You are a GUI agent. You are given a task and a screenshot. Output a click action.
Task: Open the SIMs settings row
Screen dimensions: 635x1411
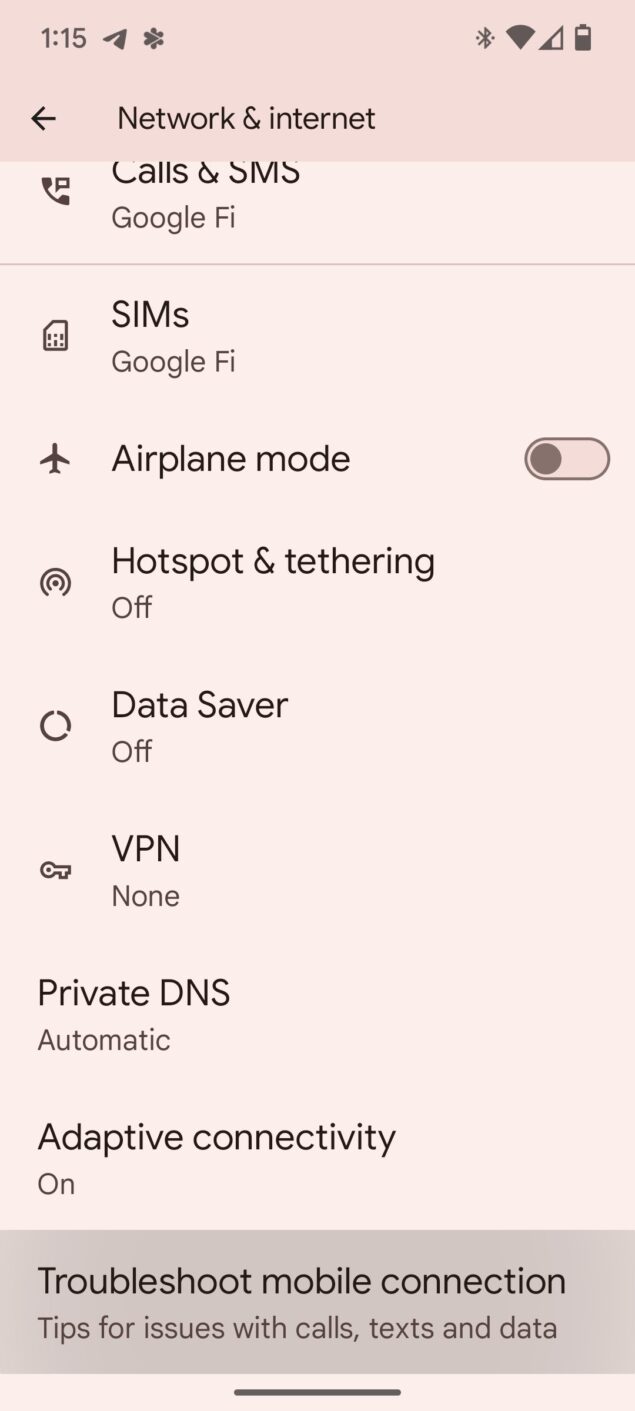317,337
